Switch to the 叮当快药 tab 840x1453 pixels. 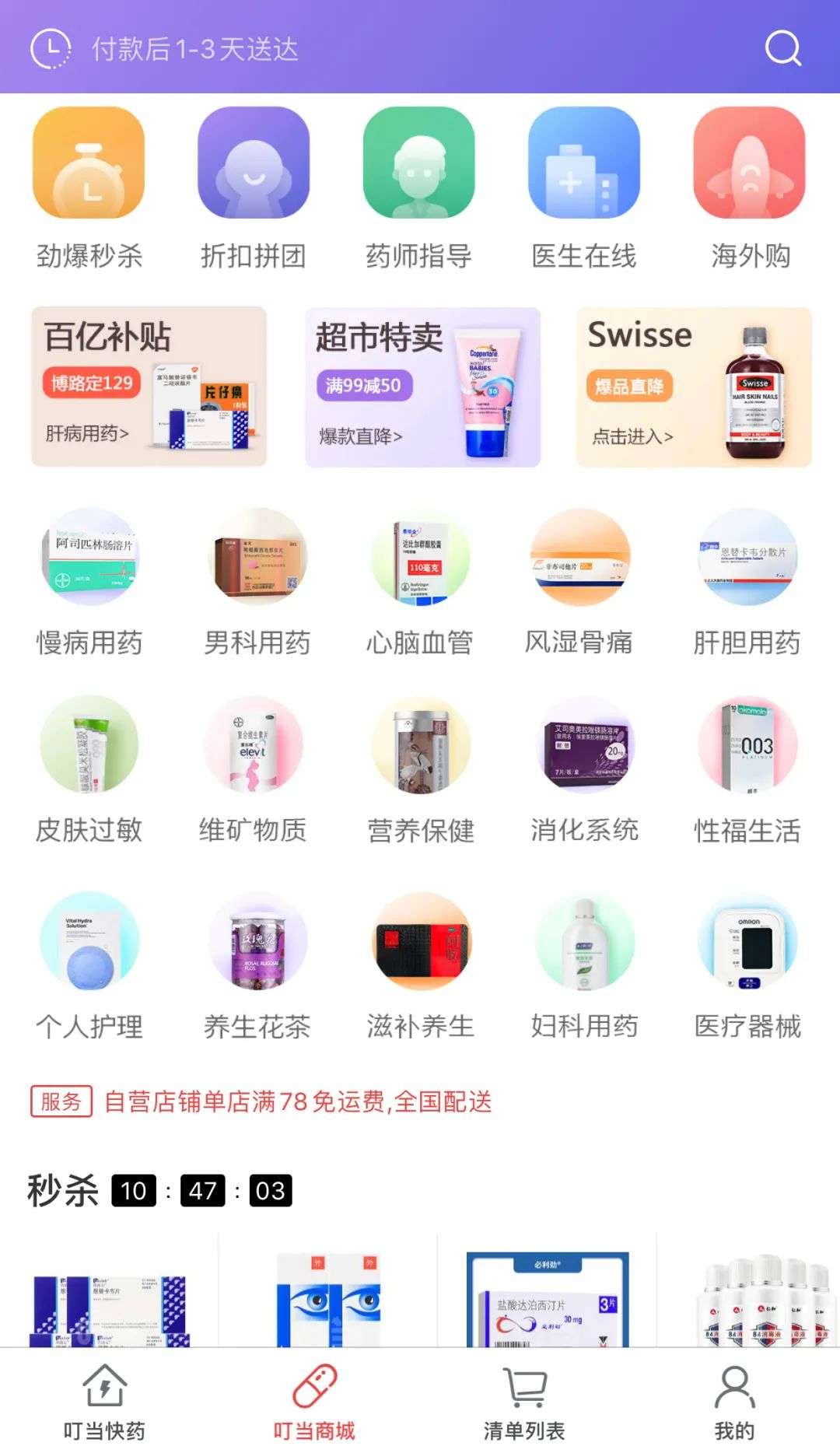coord(104,1402)
